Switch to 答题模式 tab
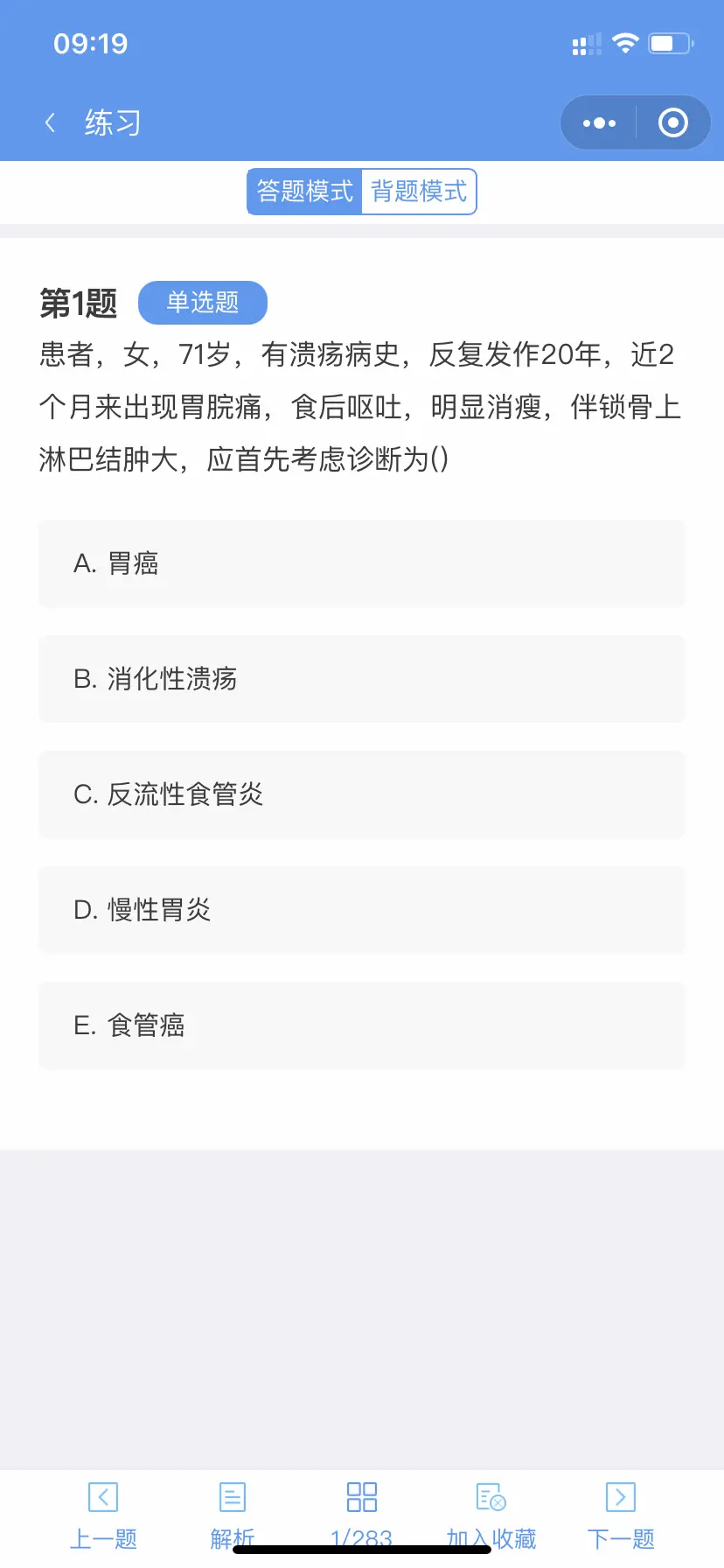 click(x=305, y=191)
